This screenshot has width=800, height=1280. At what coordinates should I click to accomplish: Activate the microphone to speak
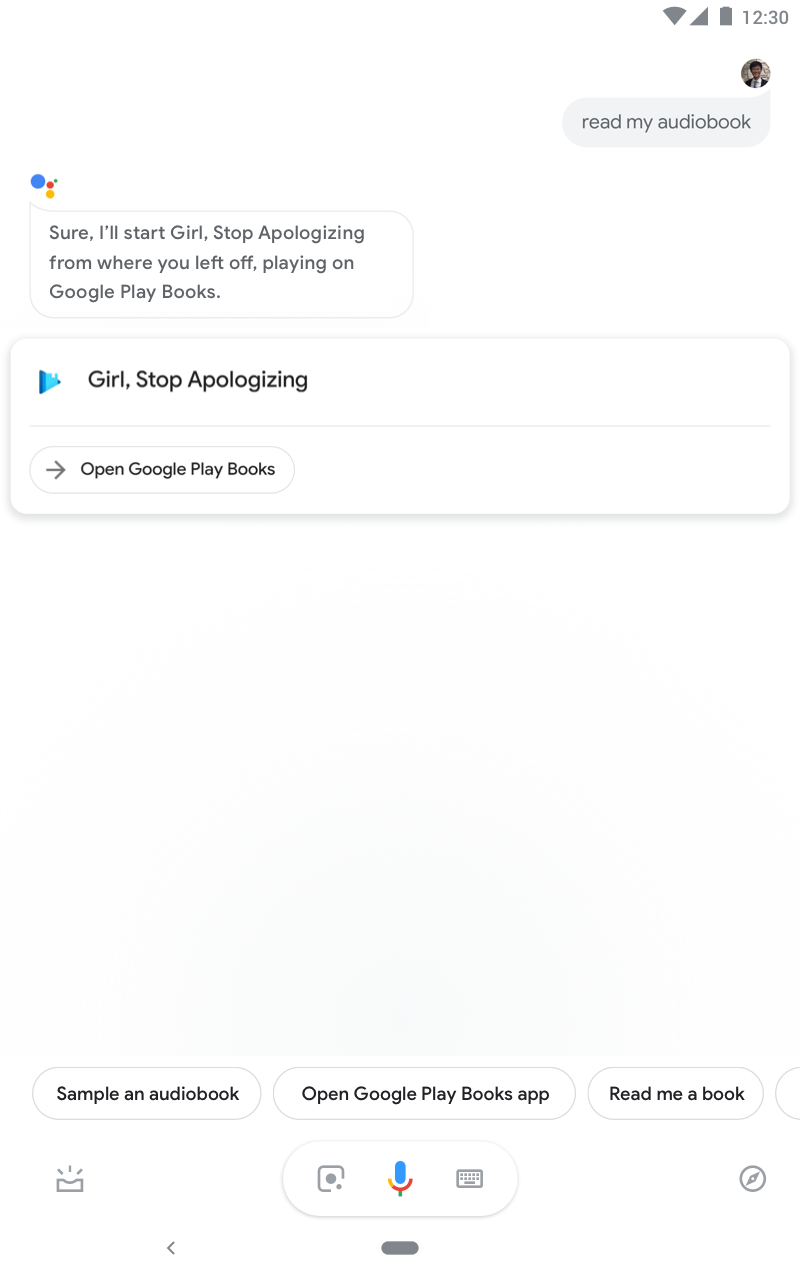[400, 1179]
